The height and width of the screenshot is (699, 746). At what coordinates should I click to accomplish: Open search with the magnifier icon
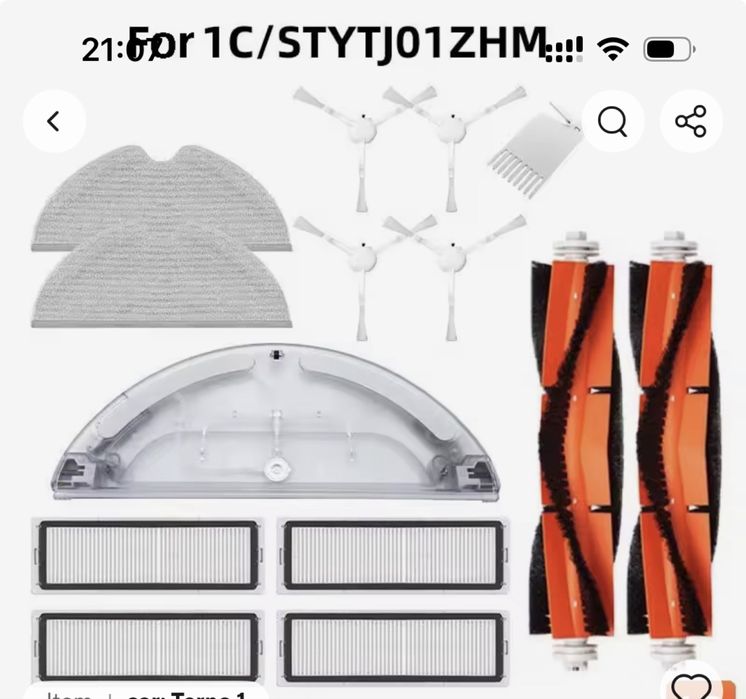[x=612, y=121]
